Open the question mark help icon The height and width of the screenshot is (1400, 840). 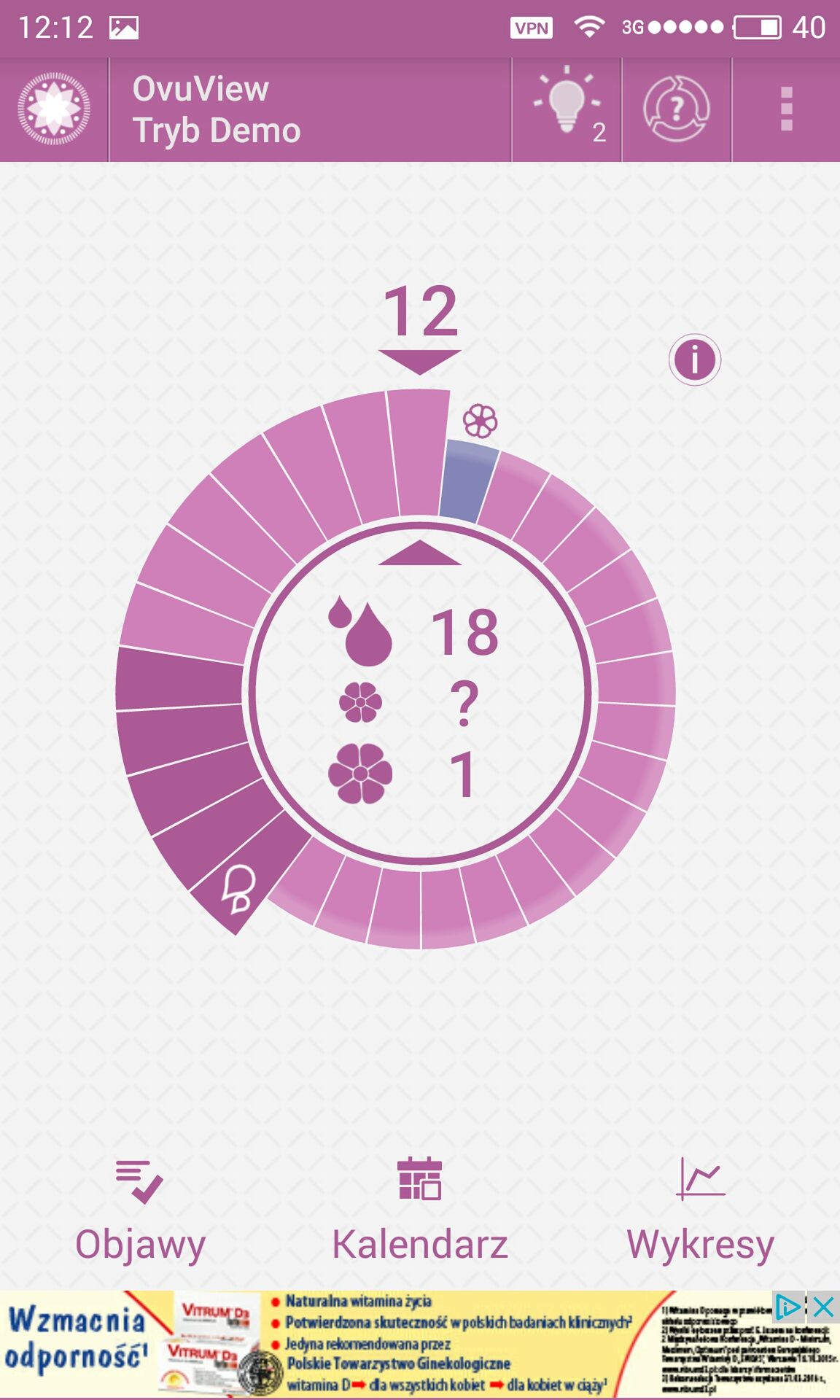tap(676, 109)
